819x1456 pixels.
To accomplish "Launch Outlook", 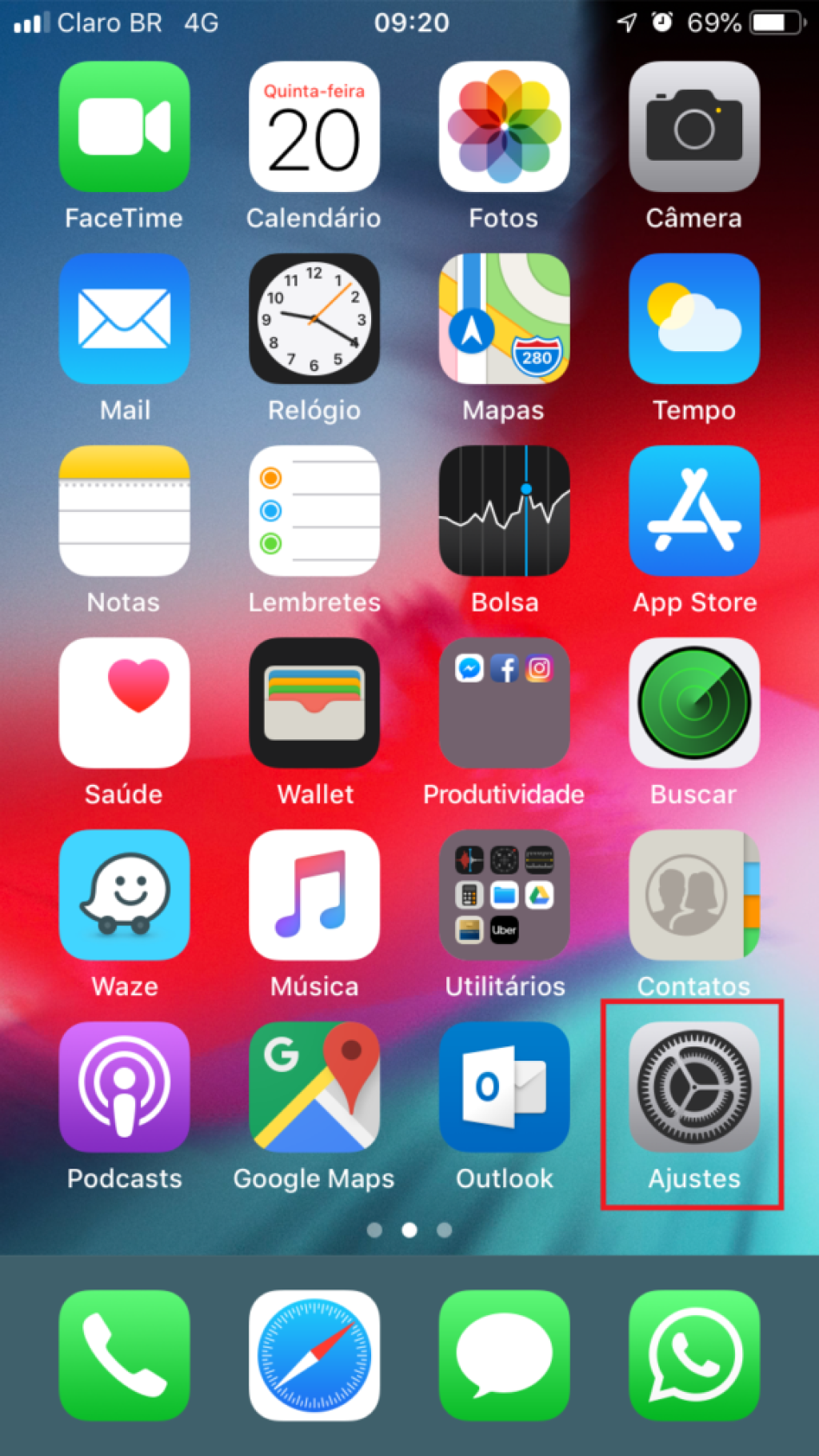I will click(x=504, y=1086).
